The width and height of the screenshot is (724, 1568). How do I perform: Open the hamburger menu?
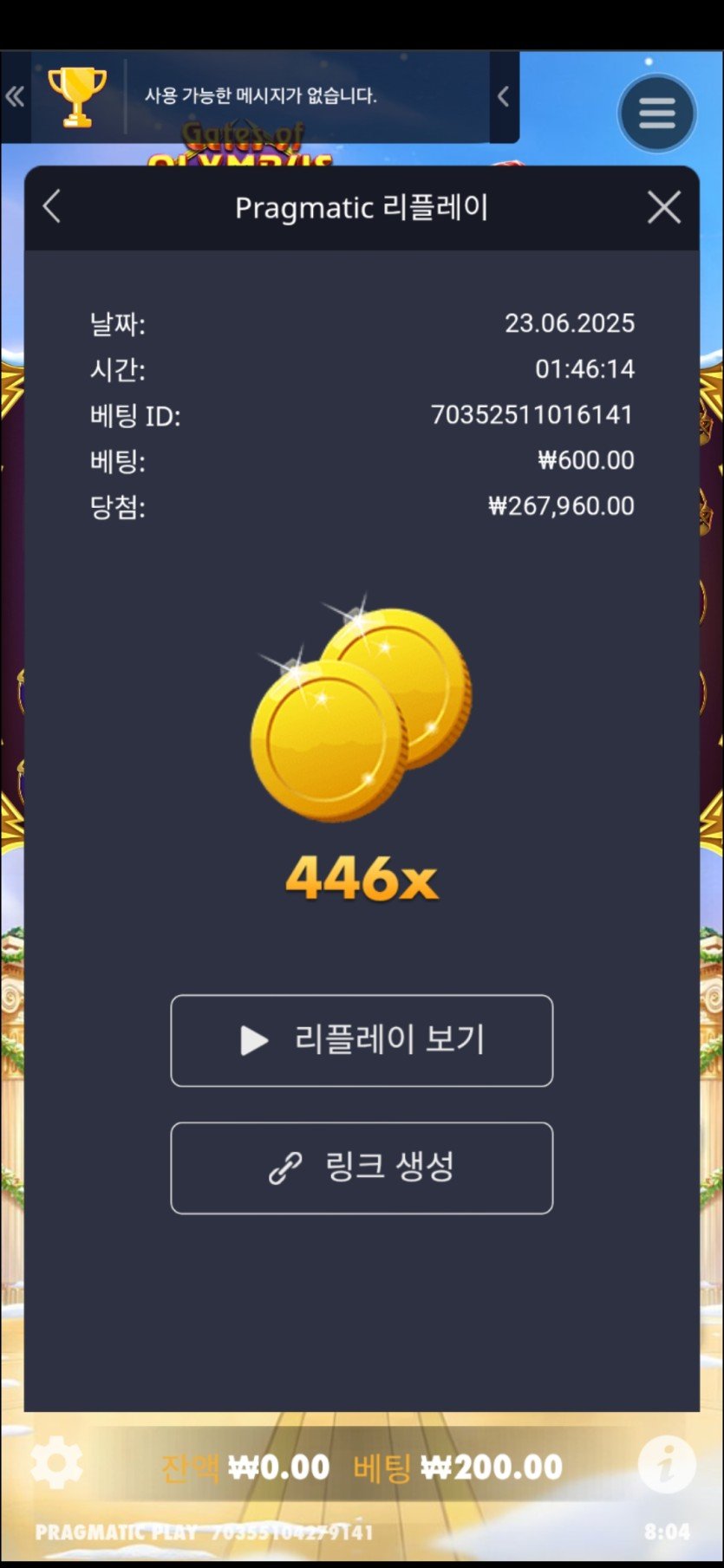click(x=656, y=114)
